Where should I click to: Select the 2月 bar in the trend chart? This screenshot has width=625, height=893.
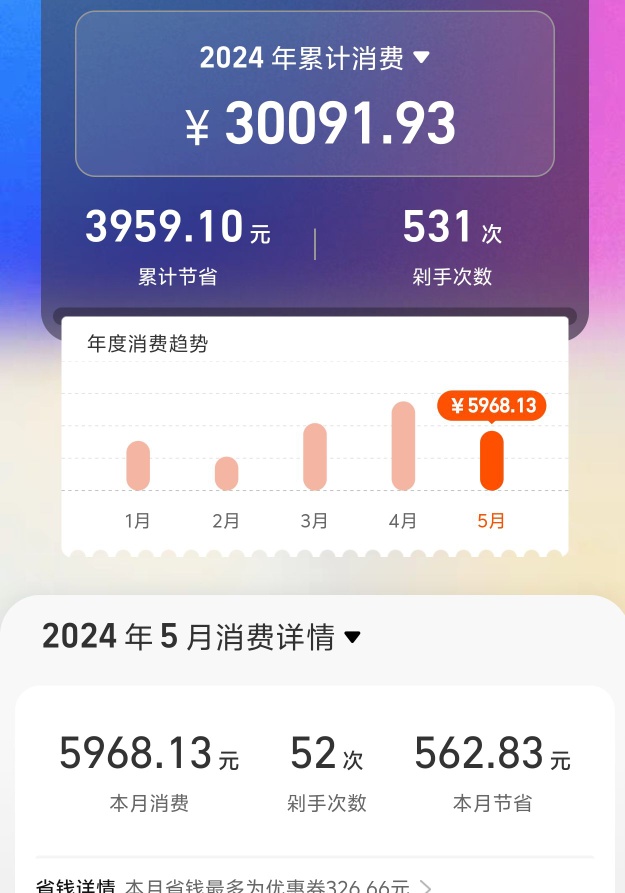pyautogui.click(x=226, y=474)
